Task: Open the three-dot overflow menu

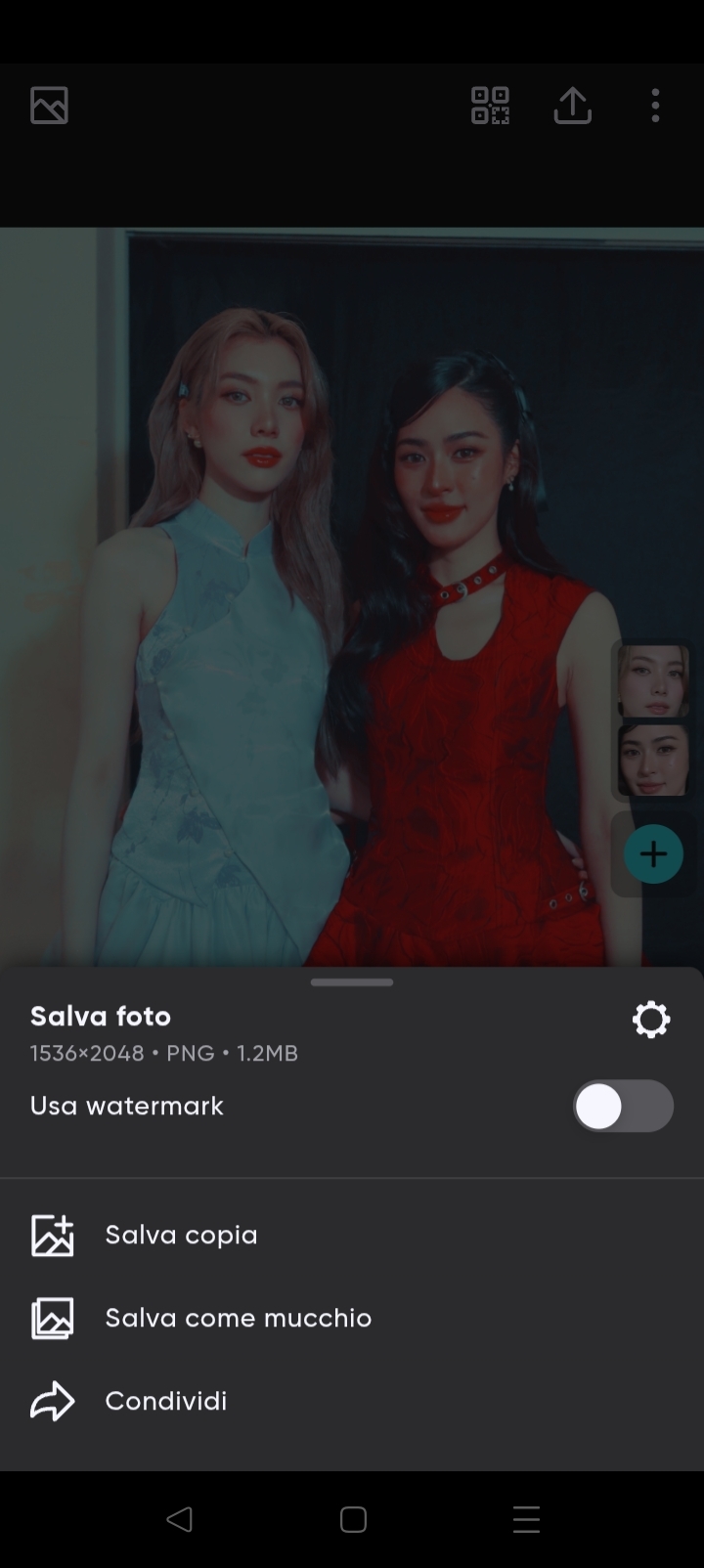Action: point(655,106)
